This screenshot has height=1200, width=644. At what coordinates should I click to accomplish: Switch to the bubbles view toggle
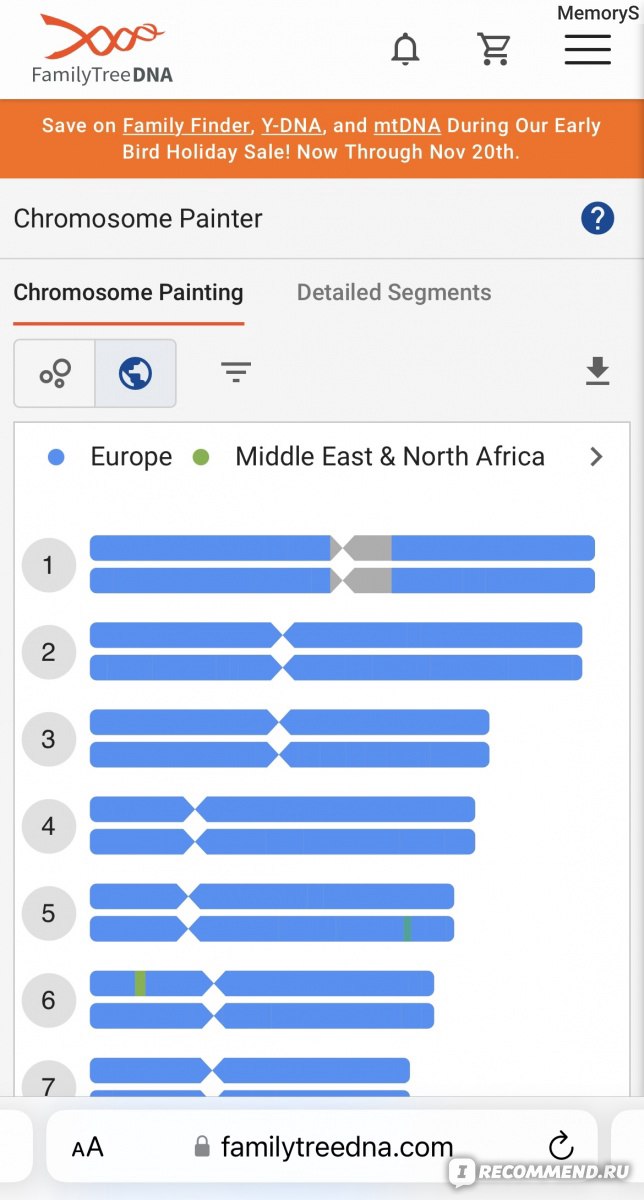[x=55, y=373]
